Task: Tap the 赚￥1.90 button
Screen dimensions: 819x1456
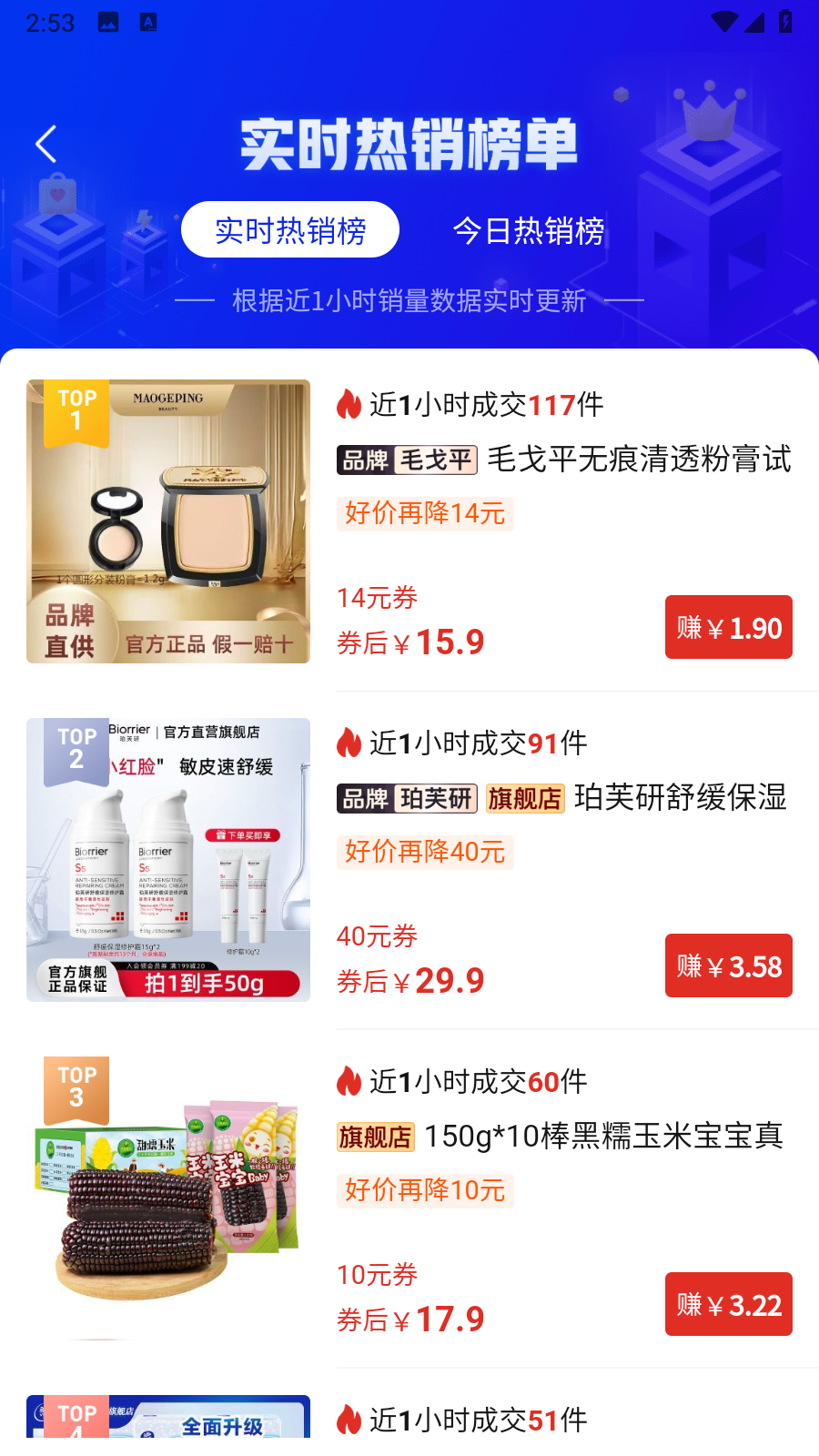Action: pyautogui.click(x=728, y=627)
